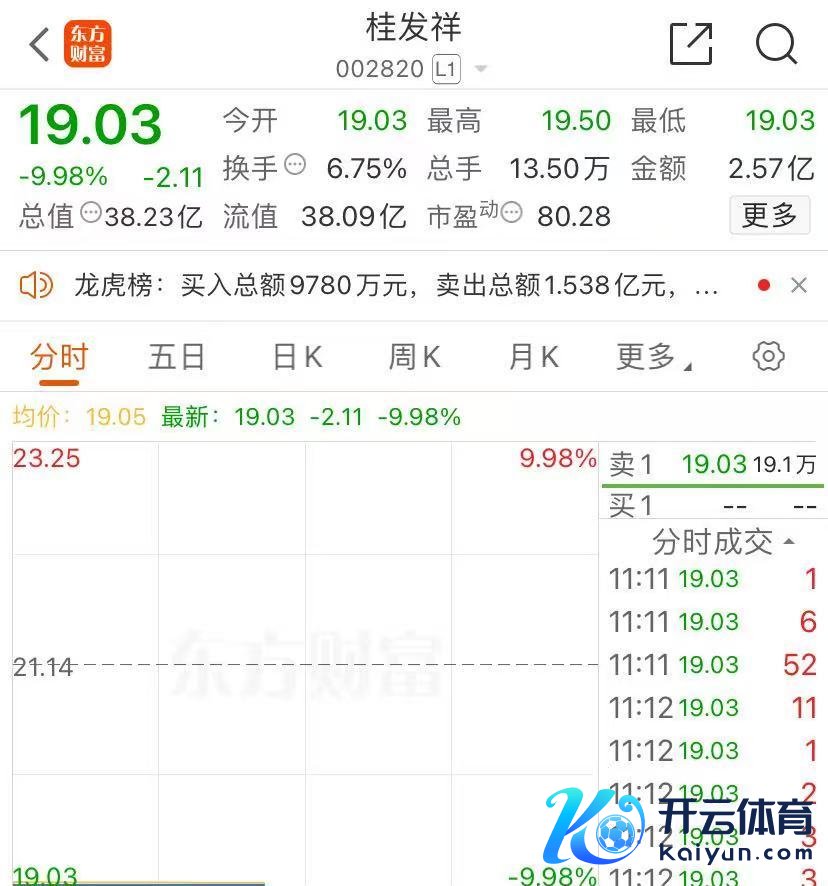Image resolution: width=828 pixels, height=886 pixels.
Task: Show info about 换手 rate
Action: tap(295, 164)
